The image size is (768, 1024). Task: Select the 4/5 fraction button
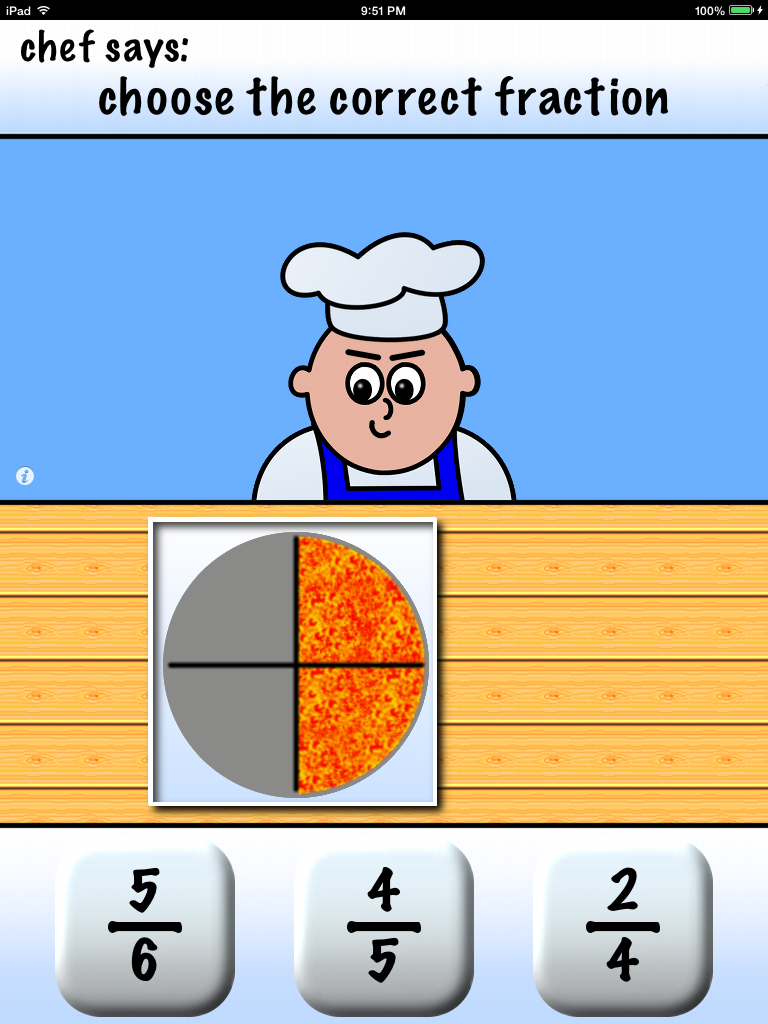click(x=384, y=927)
